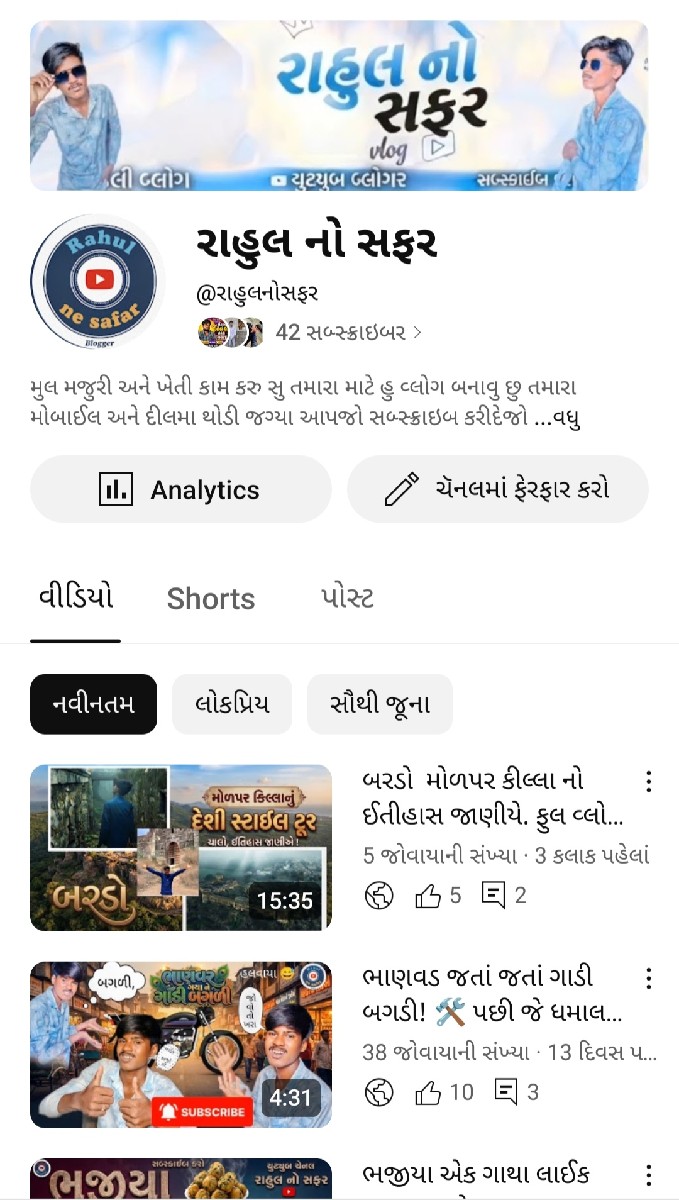The width and height of the screenshot is (679, 1200).
Task: Play the 4:31 ભાણવડ bike video
Action: pyautogui.click(x=181, y=1045)
